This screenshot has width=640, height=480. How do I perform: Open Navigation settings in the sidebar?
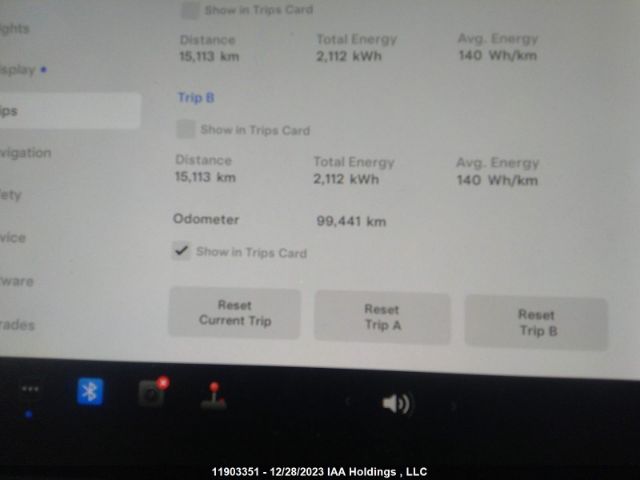point(26,153)
